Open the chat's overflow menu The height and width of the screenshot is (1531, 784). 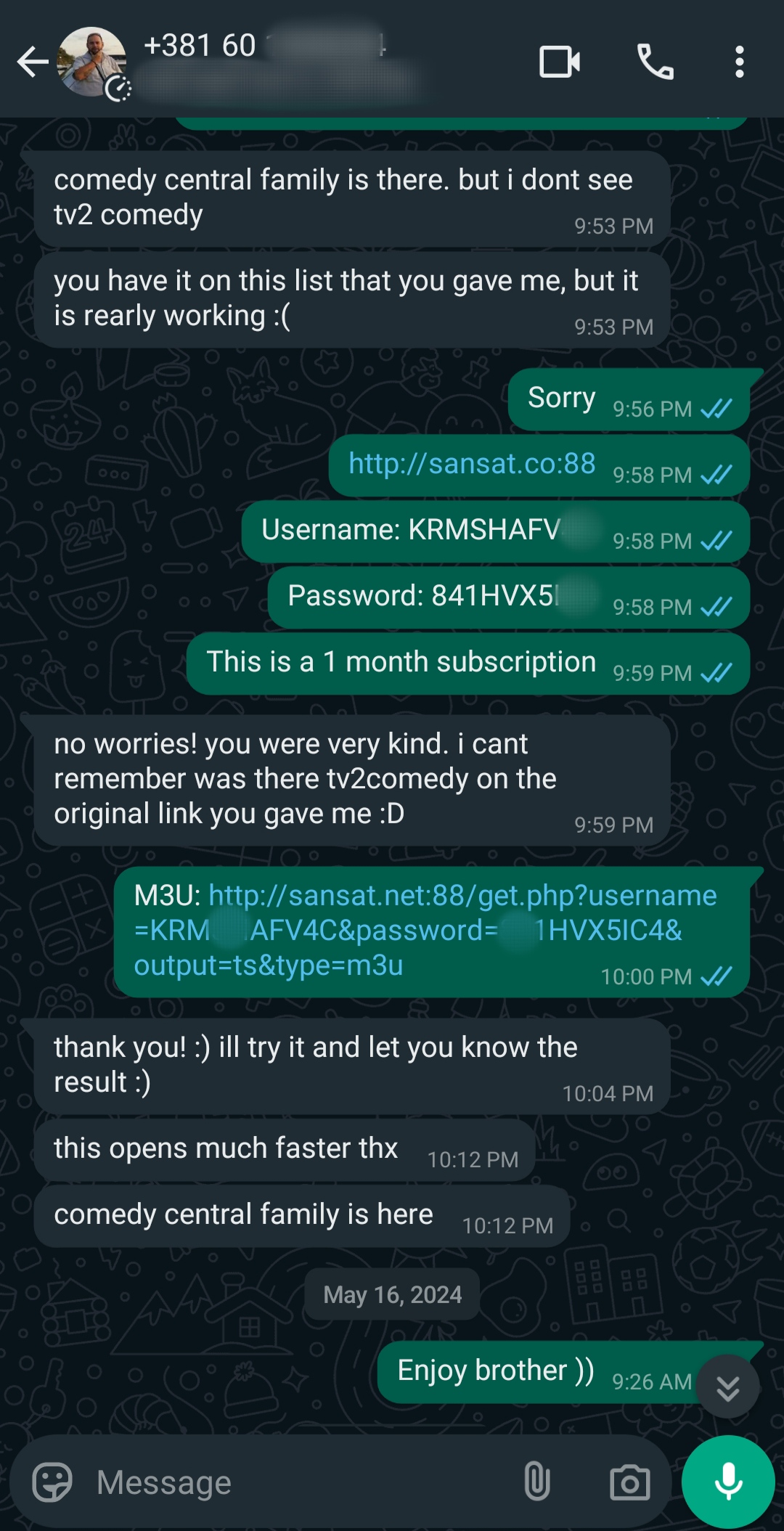739,62
